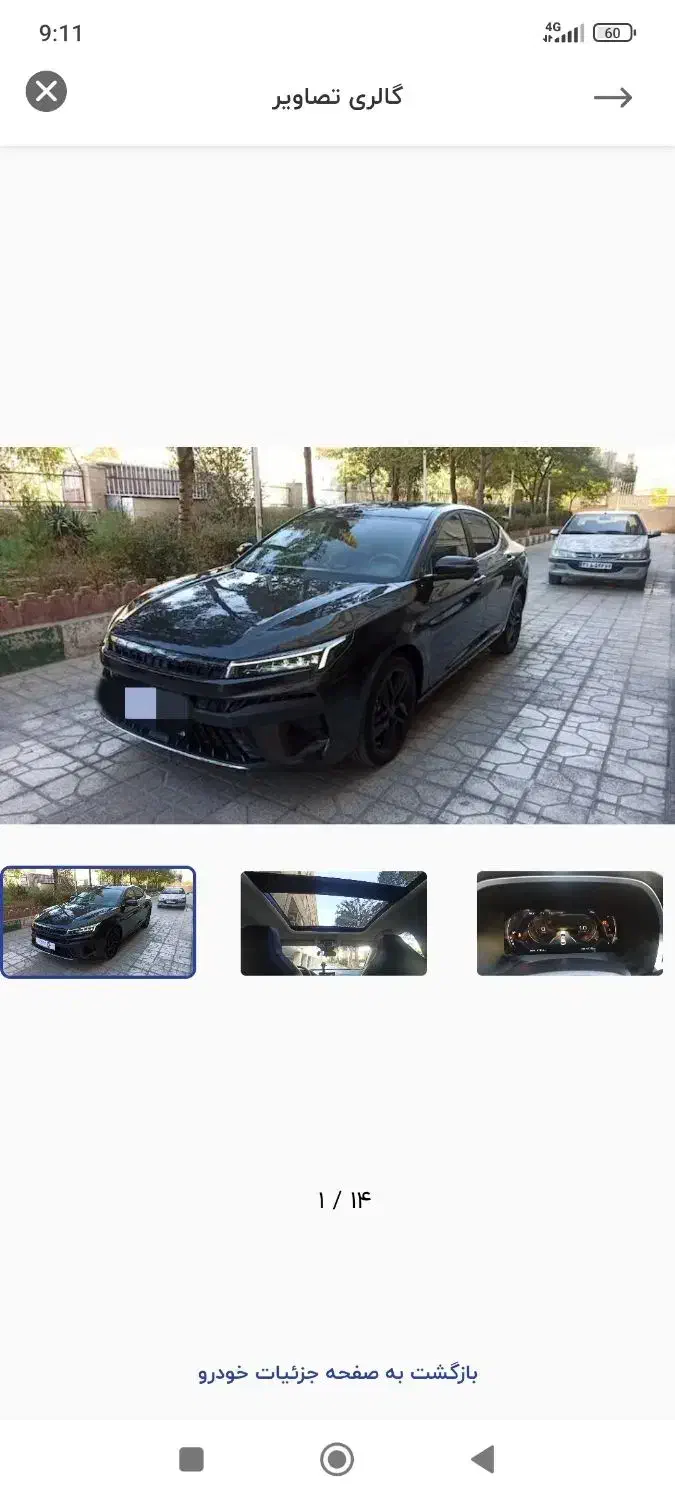Tap the arrow icon in the header
The image size is (675, 1500).
pyautogui.click(x=612, y=97)
